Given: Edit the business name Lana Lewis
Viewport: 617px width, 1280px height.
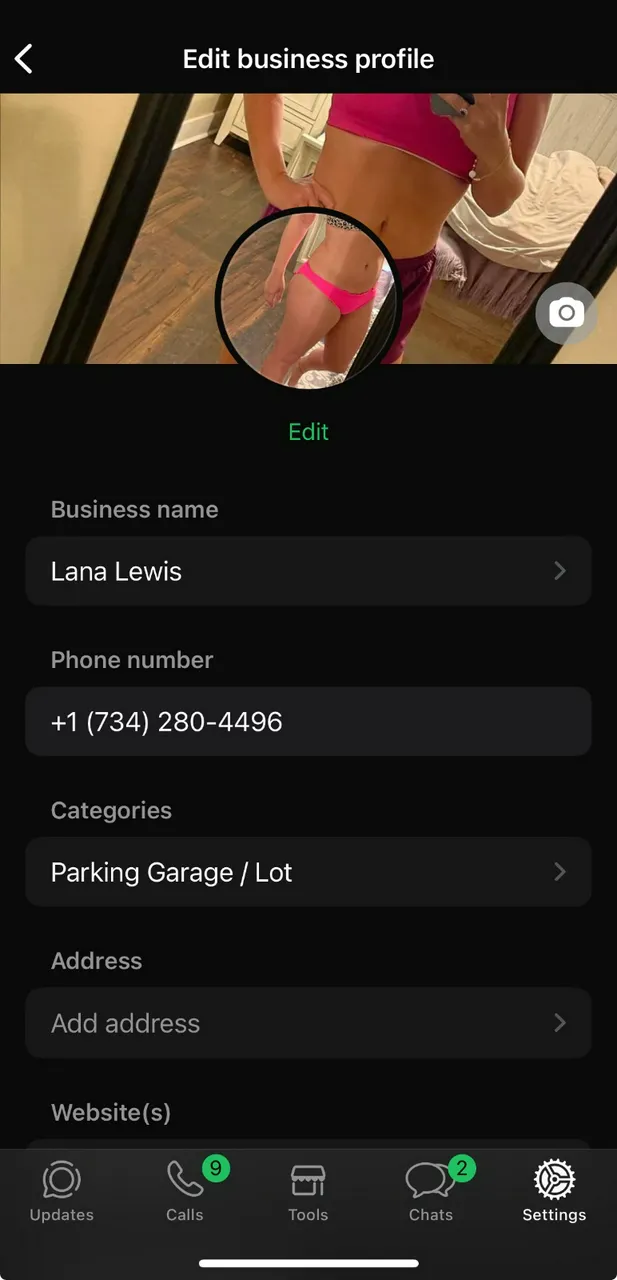Looking at the screenshot, I should pyautogui.click(x=308, y=571).
